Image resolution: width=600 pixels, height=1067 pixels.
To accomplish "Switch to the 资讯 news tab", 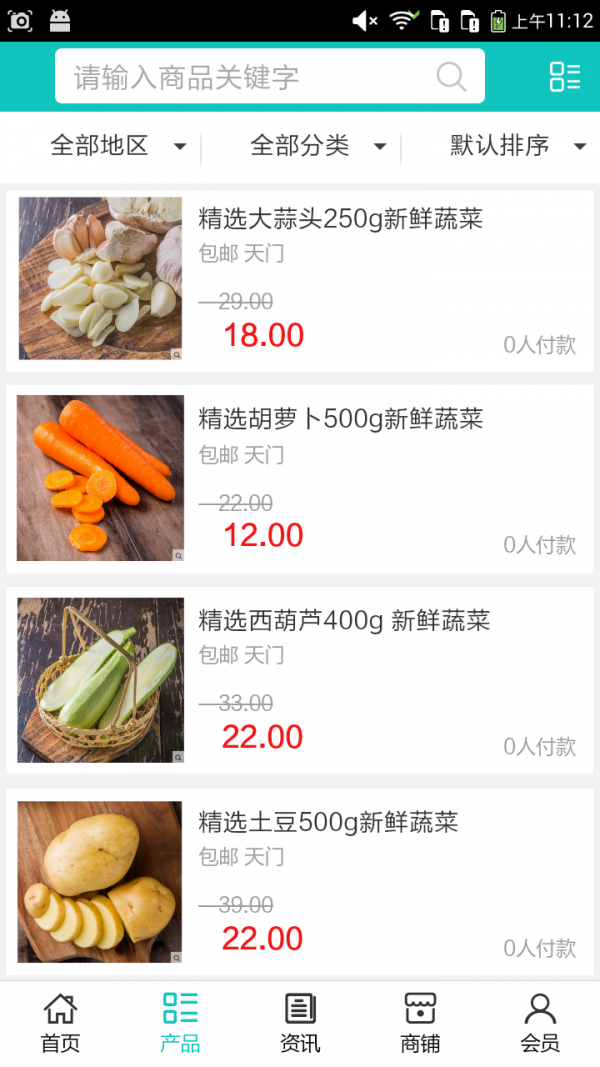I will coord(300,1023).
